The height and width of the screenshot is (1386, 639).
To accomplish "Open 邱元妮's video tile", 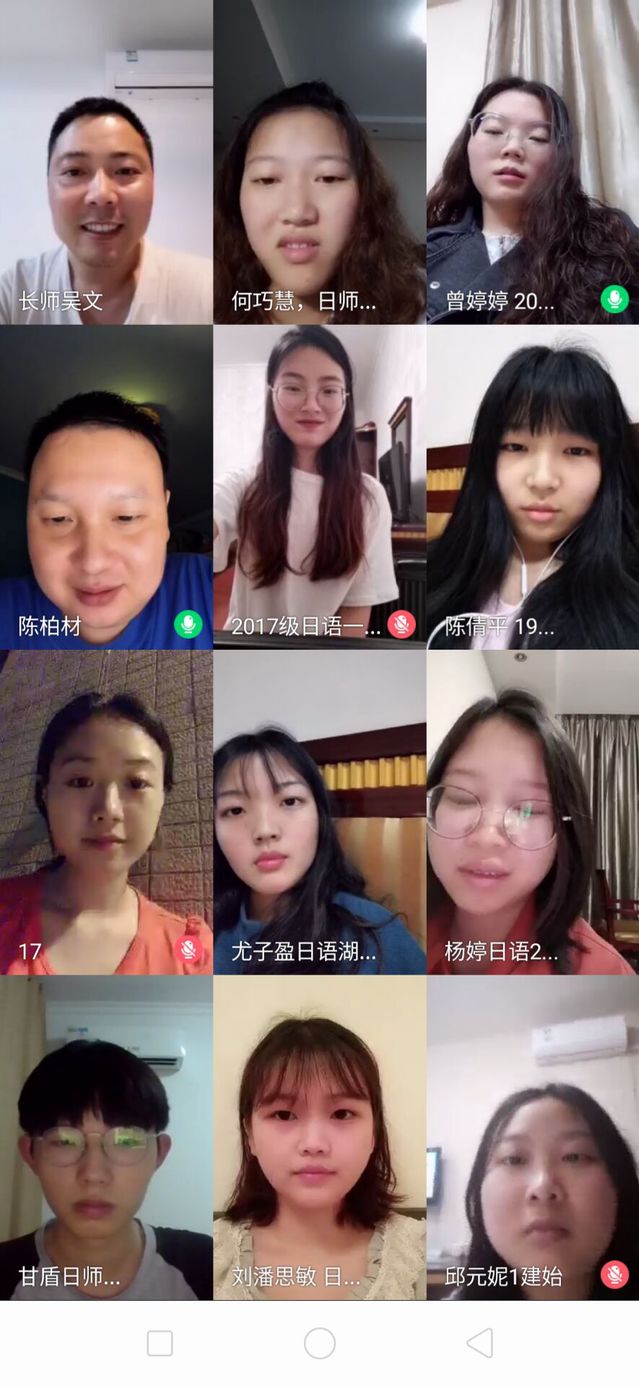I will (532, 1138).
